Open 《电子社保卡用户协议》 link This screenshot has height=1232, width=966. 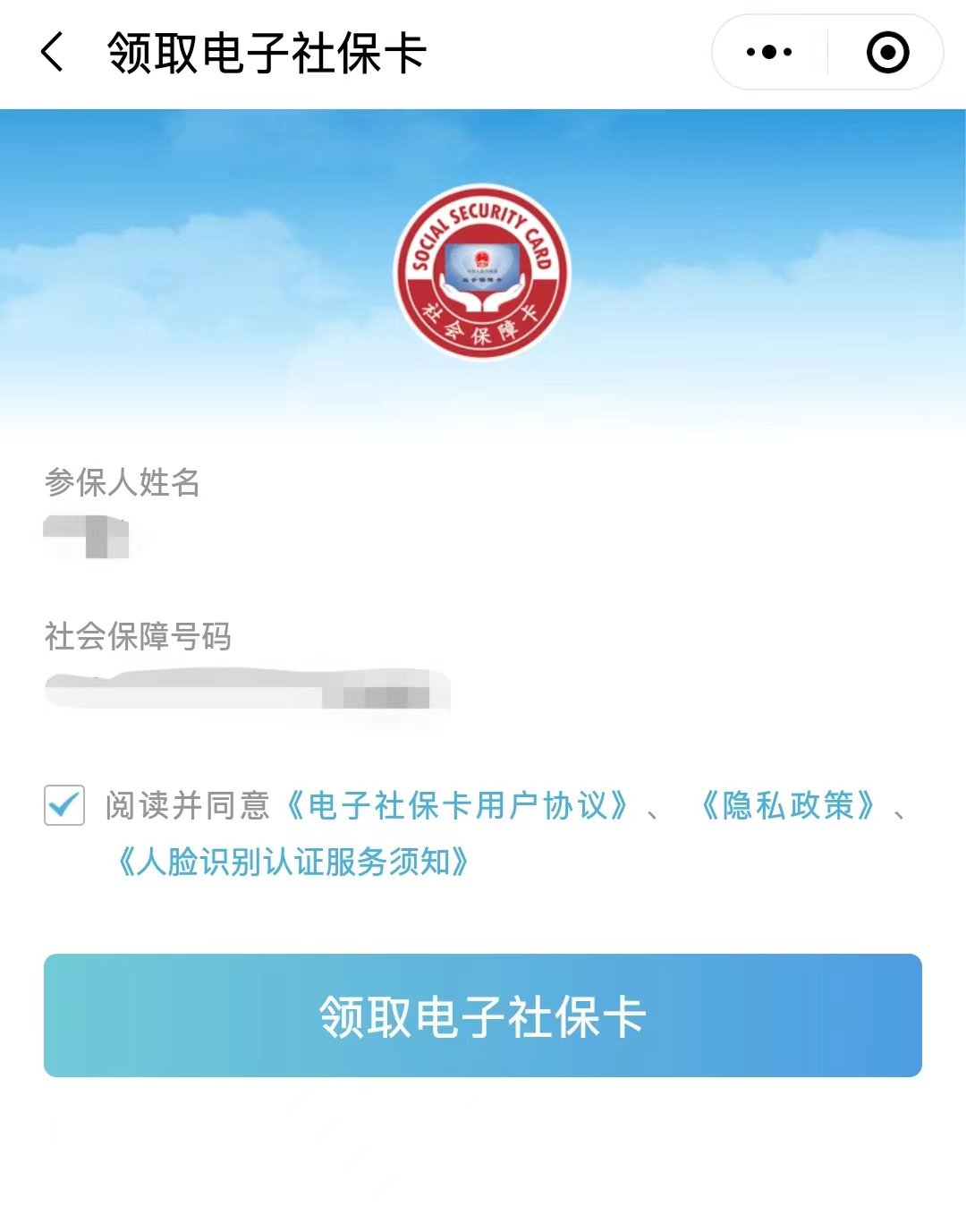(x=457, y=806)
